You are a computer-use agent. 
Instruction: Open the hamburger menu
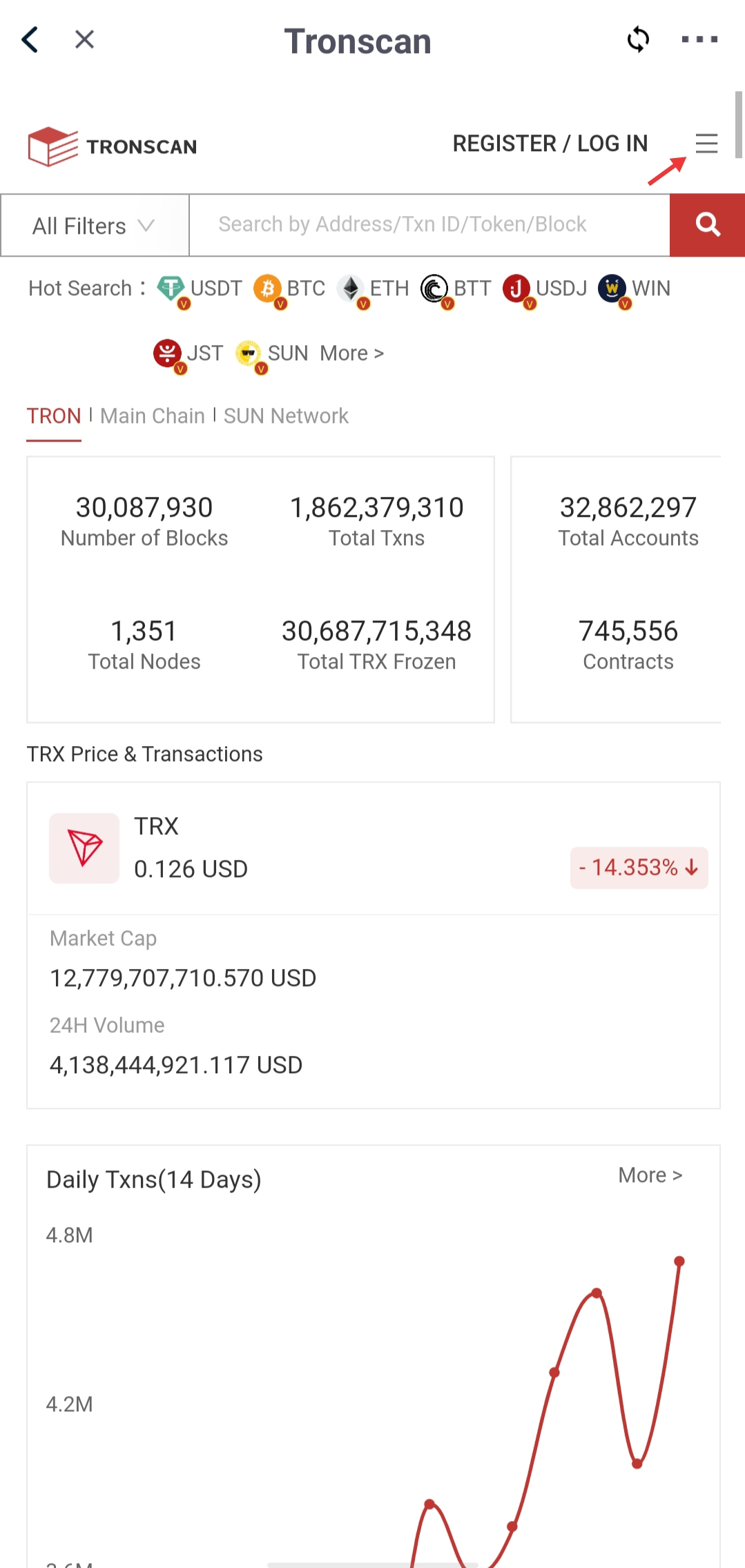click(x=706, y=144)
